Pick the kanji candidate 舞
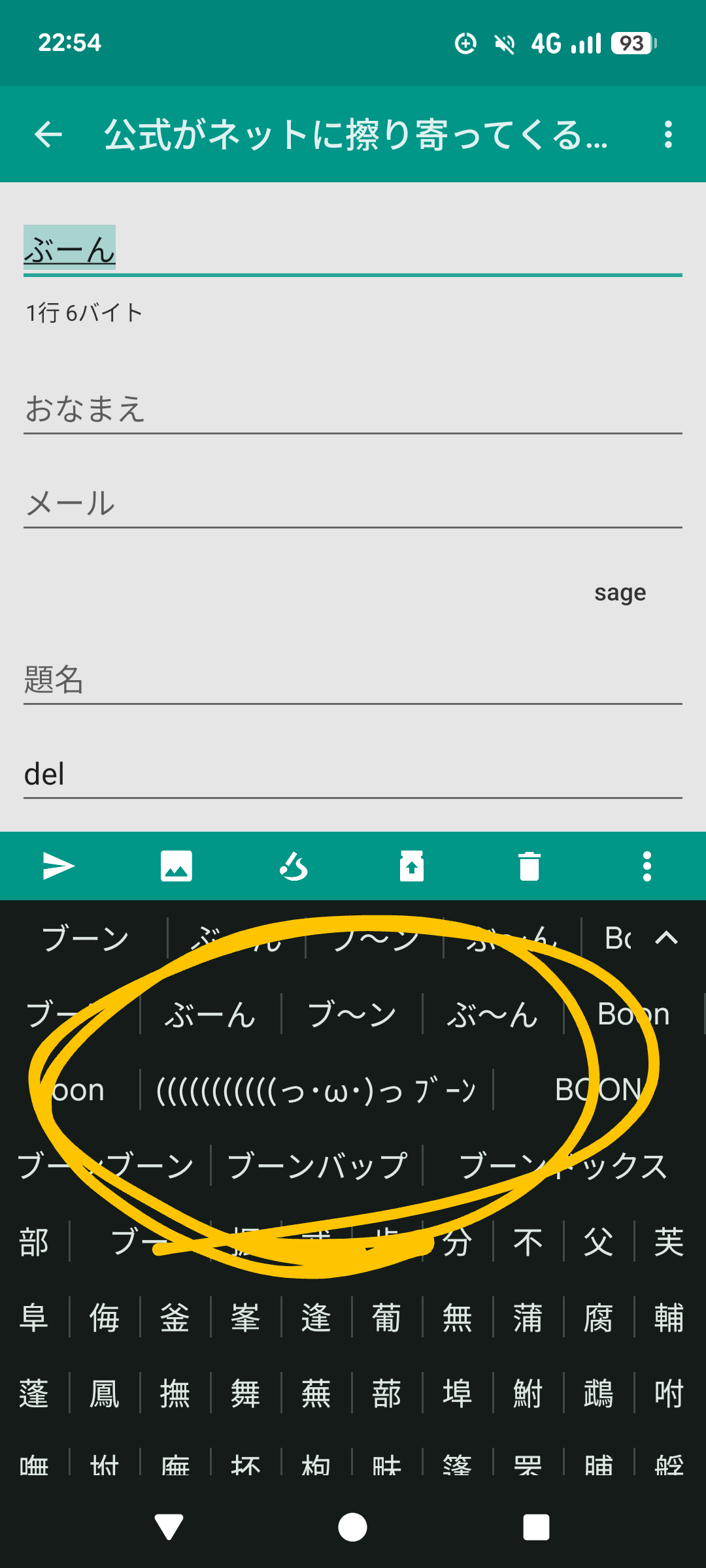The height and width of the screenshot is (1568, 706). pos(246,1393)
